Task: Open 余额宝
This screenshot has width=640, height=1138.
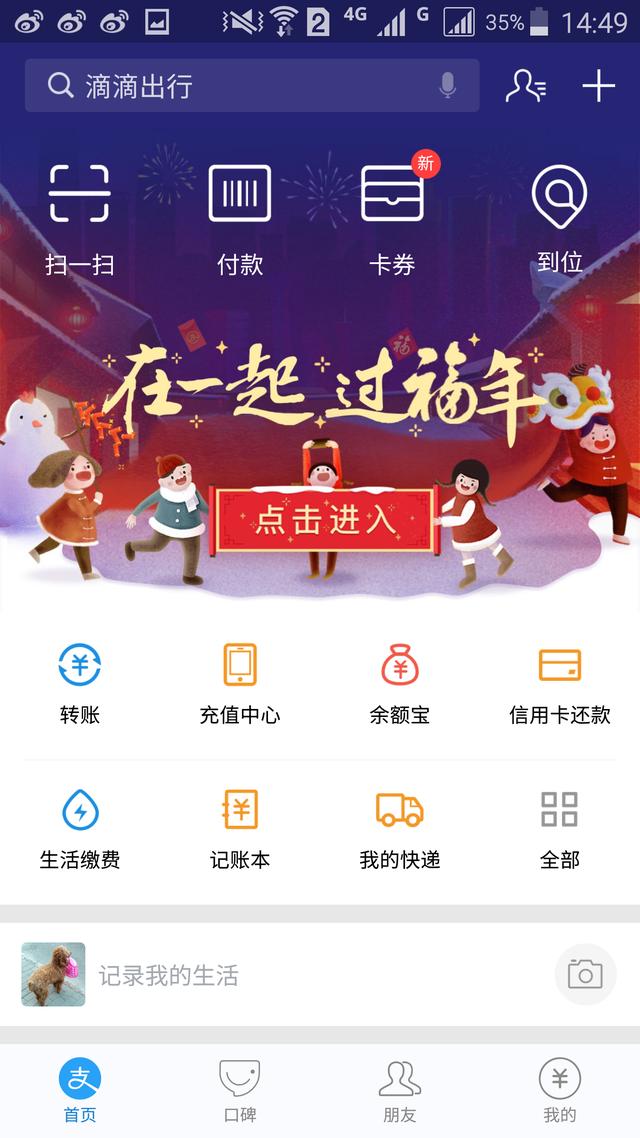Action: coord(400,684)
